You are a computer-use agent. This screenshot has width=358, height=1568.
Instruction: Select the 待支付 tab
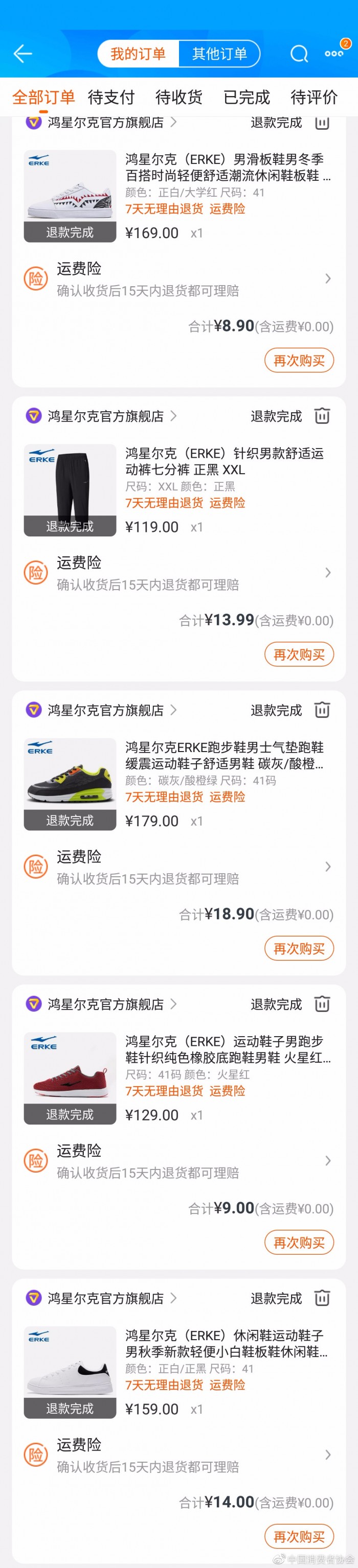tap(111, 97)
